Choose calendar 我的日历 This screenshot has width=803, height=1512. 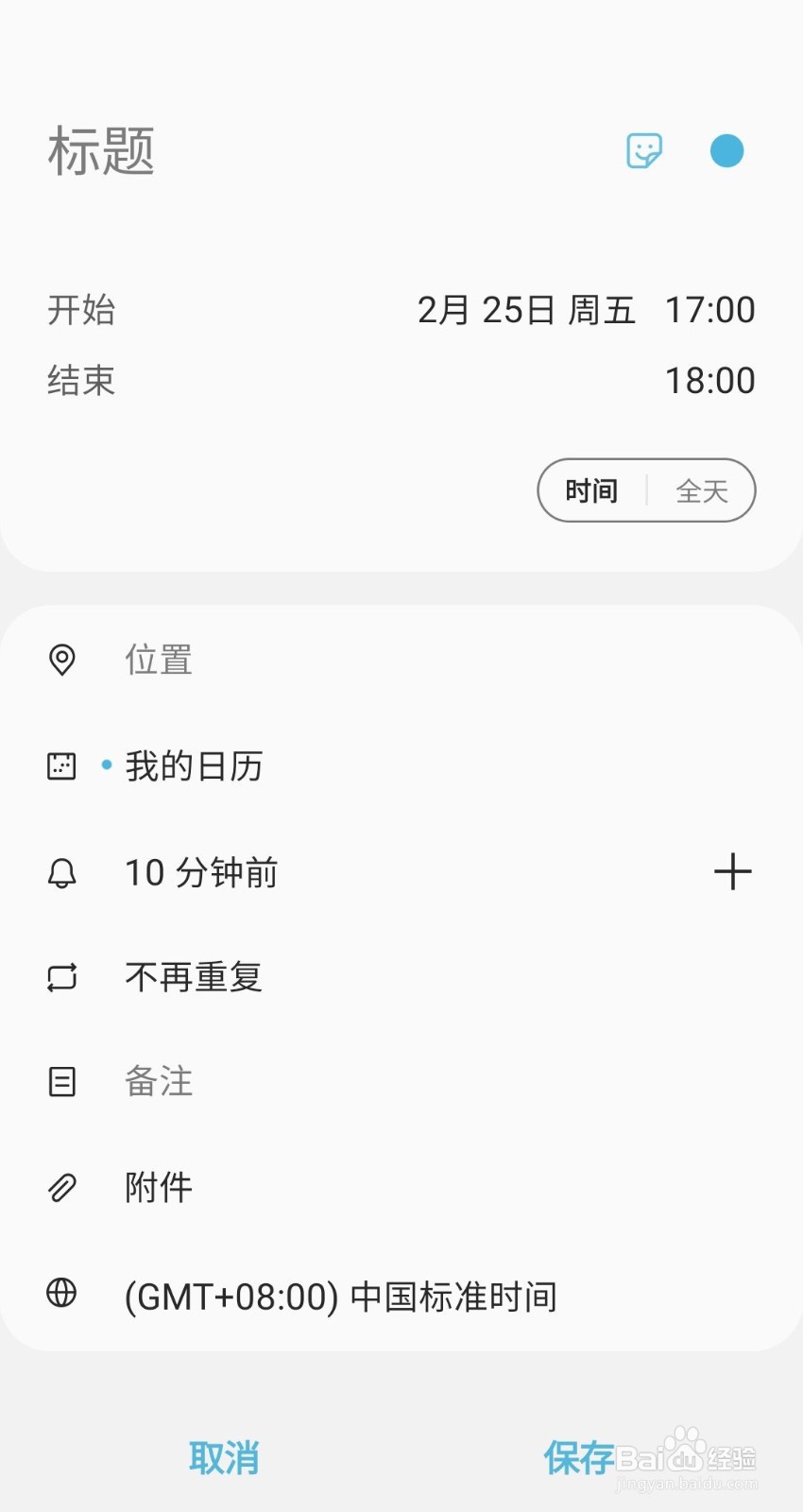[x=194, y=765]
